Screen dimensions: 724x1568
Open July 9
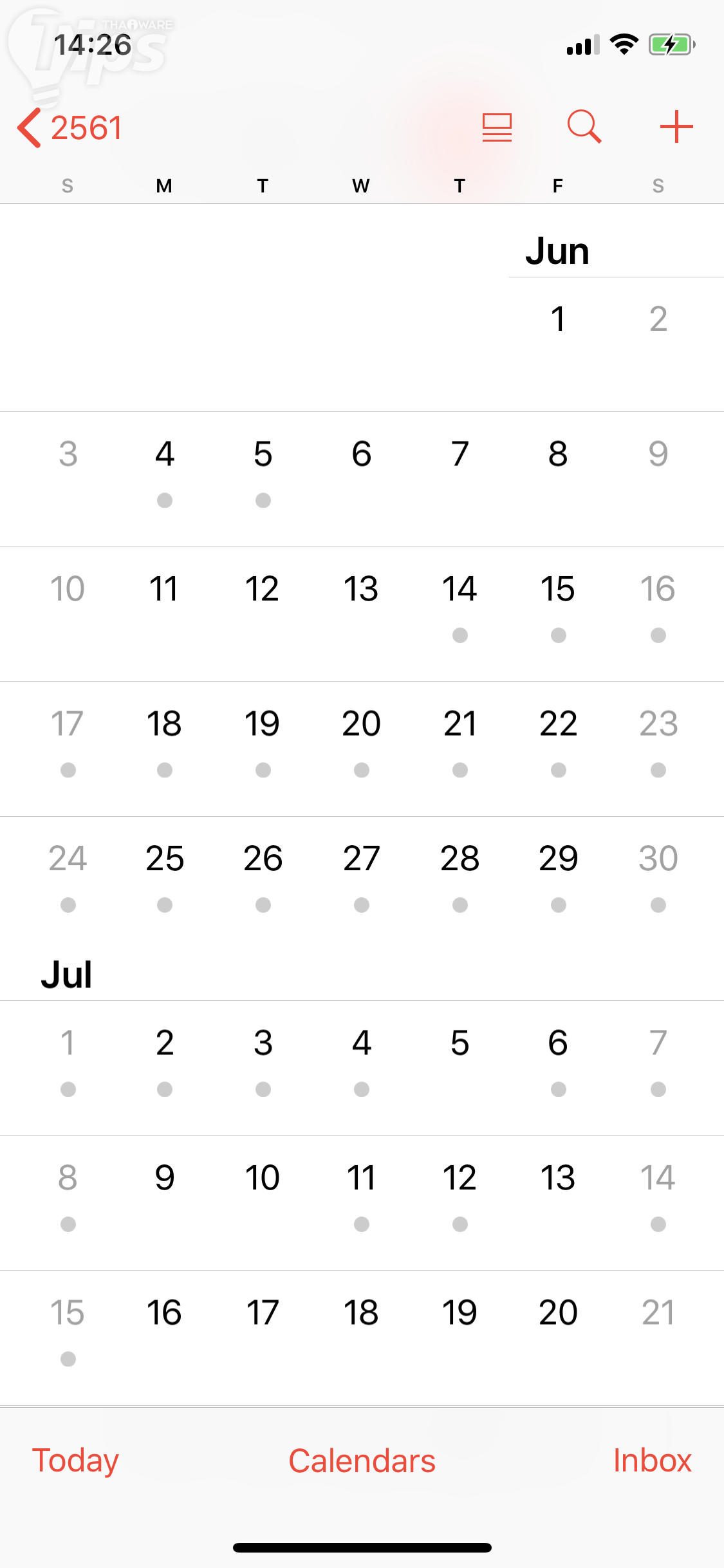[165, 1178]
